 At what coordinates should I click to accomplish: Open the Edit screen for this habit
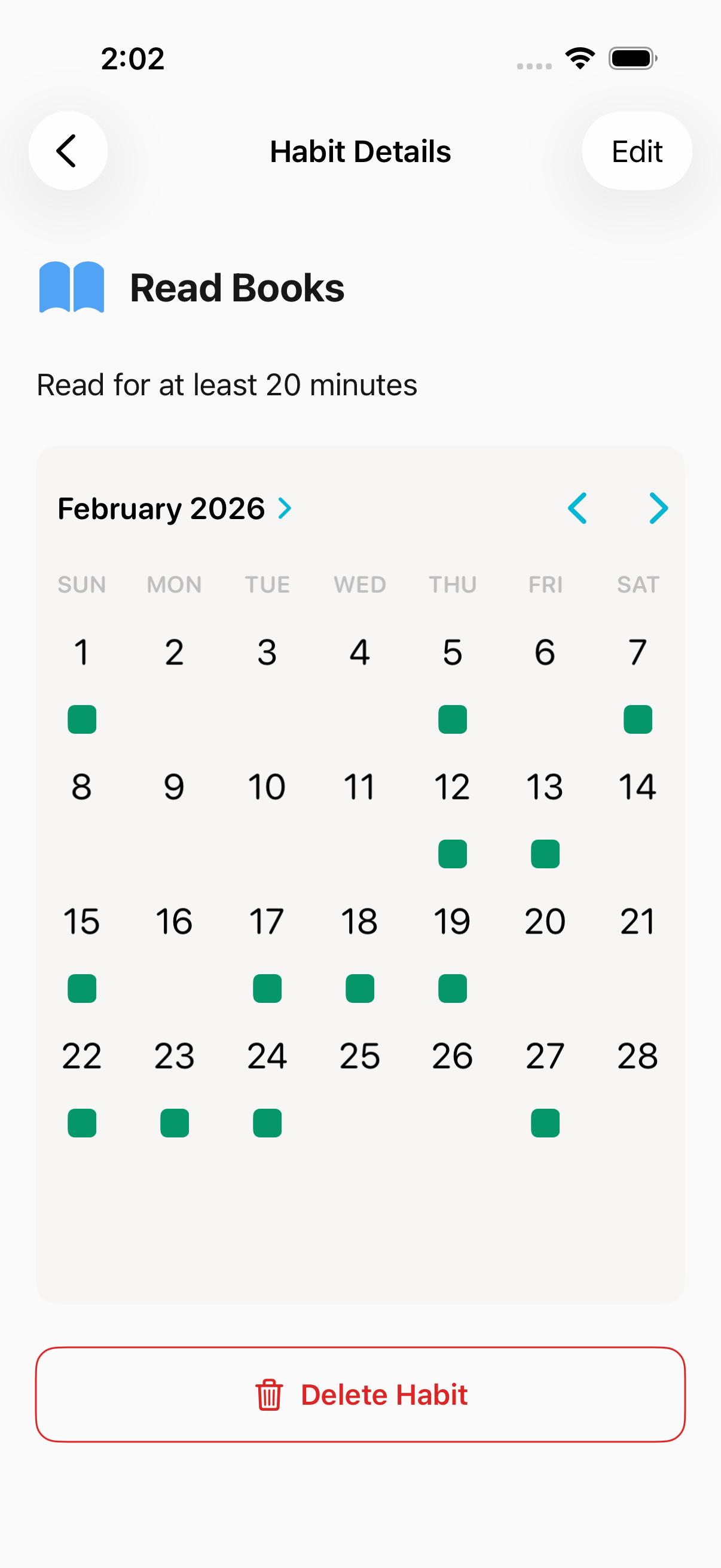pyautogui.click(x=637, y=151)
